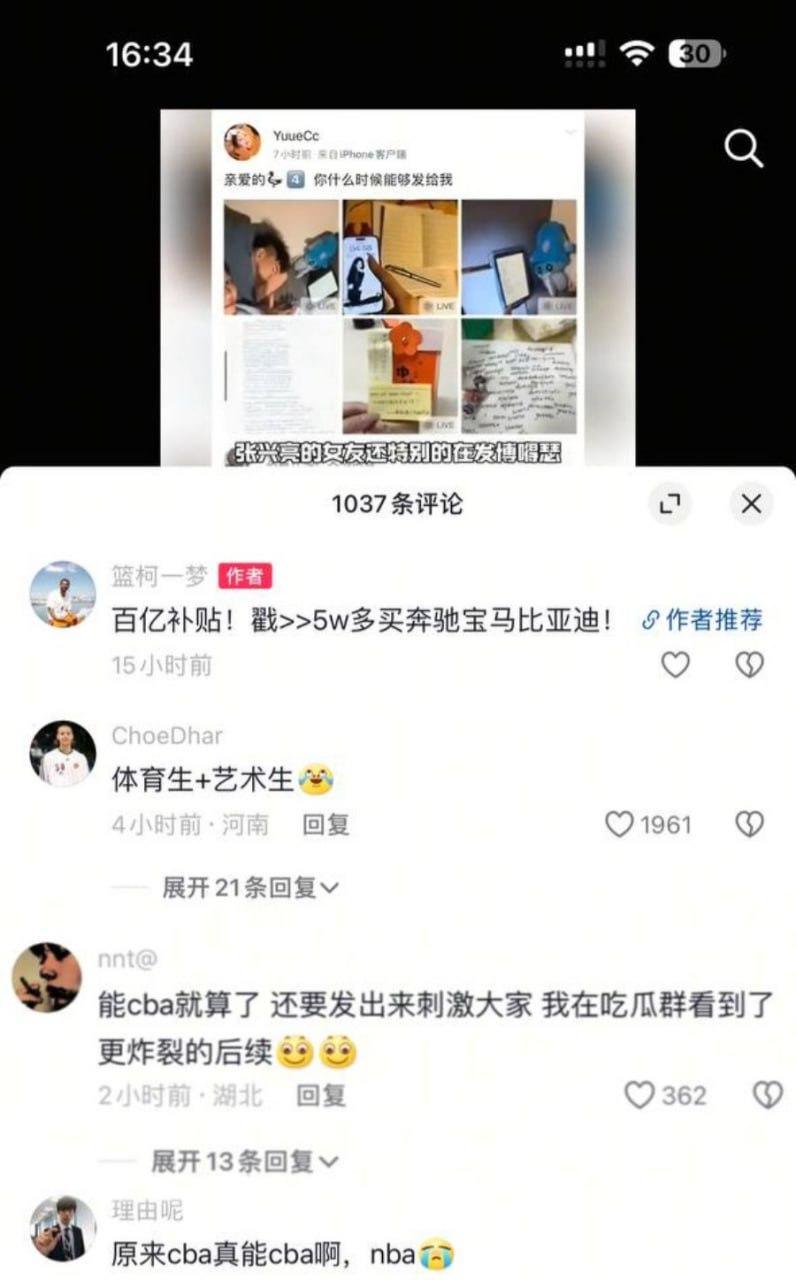This screenshot has height=1280, width=796.
Task: Like nnt@'s comment
Action: coord(639,1095)
